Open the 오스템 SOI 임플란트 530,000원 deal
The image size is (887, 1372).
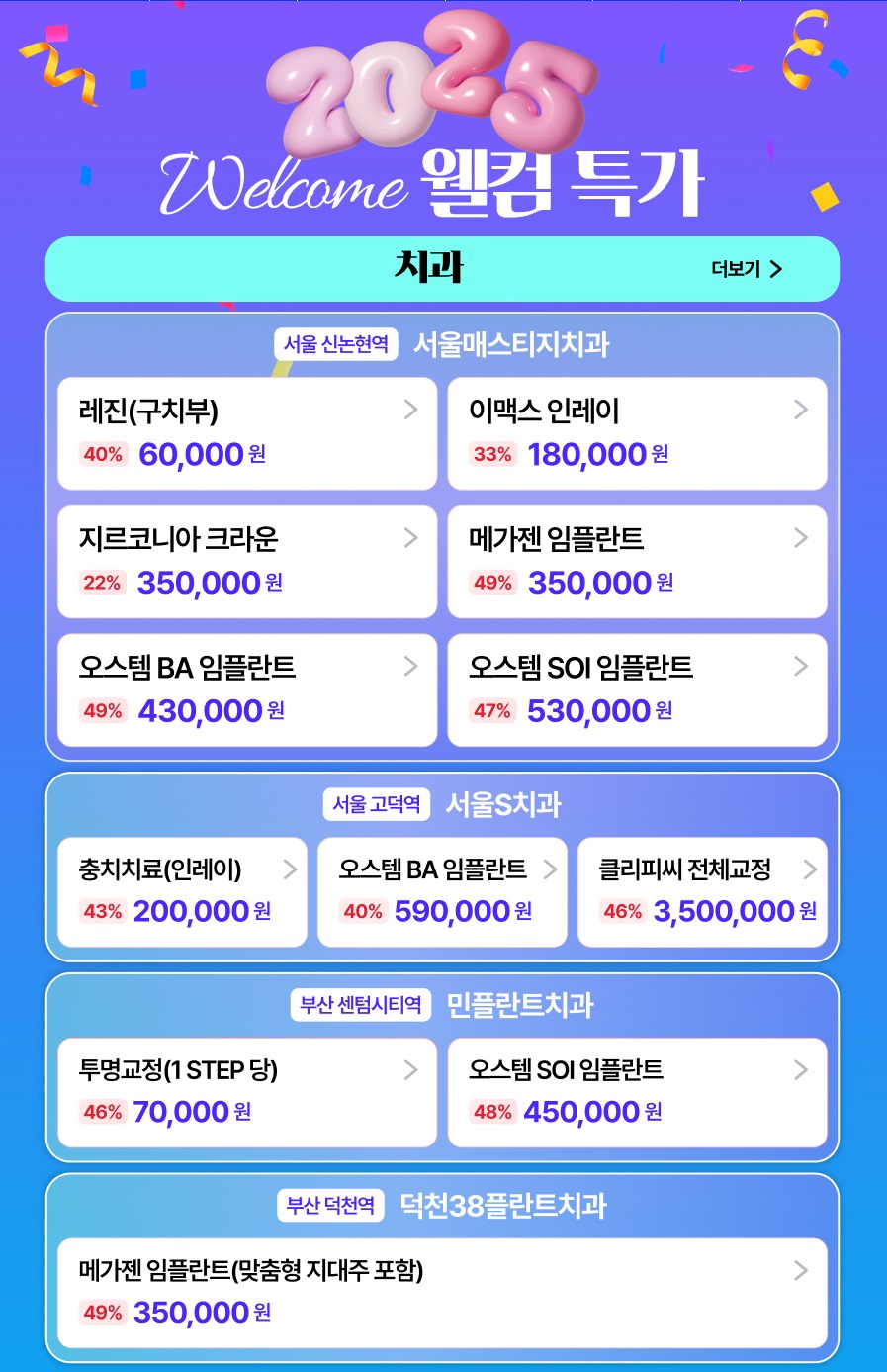coord(637,689)
